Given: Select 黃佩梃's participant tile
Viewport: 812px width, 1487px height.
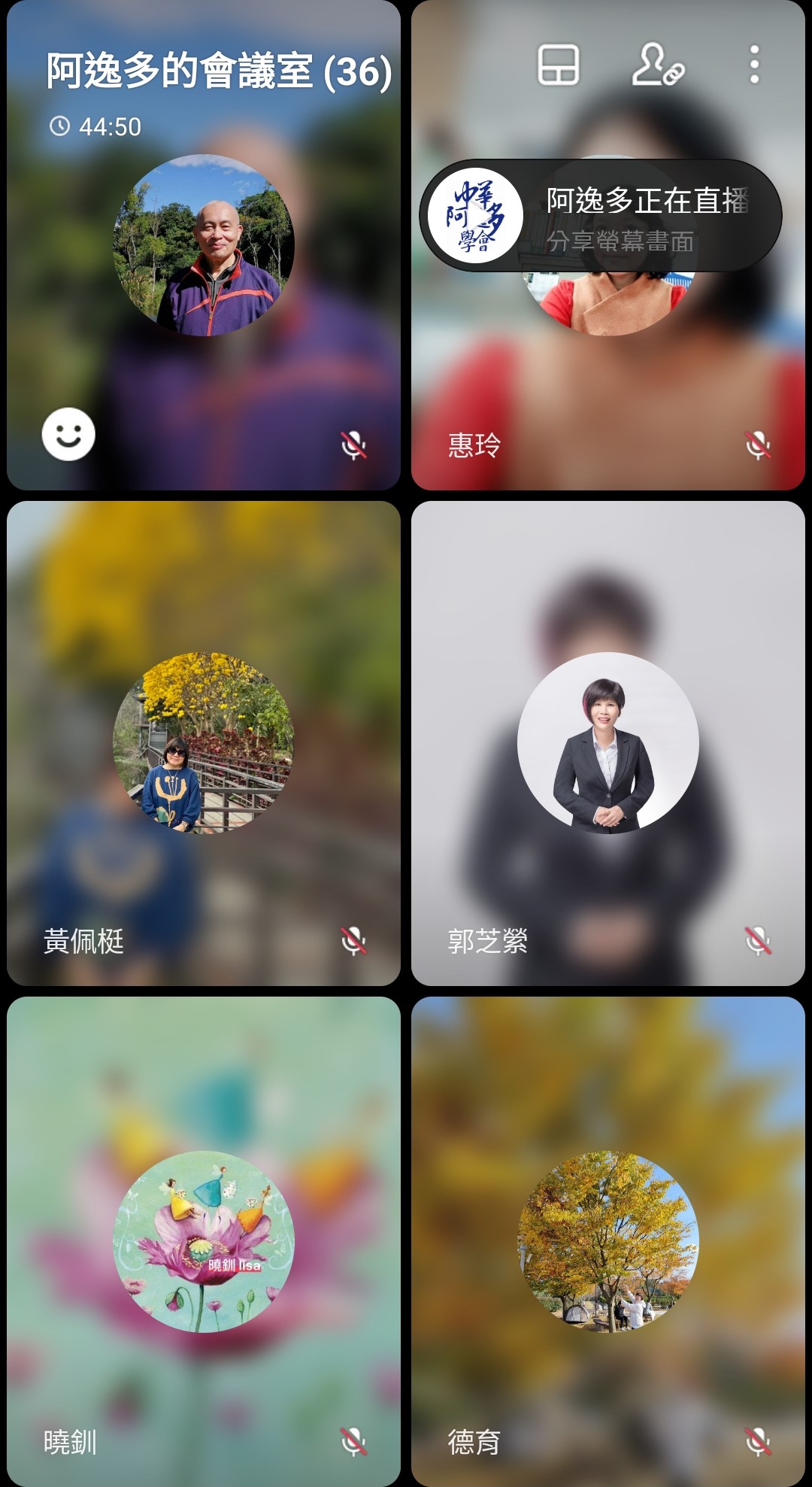Looking at the screenshot, I should point(203,743).
